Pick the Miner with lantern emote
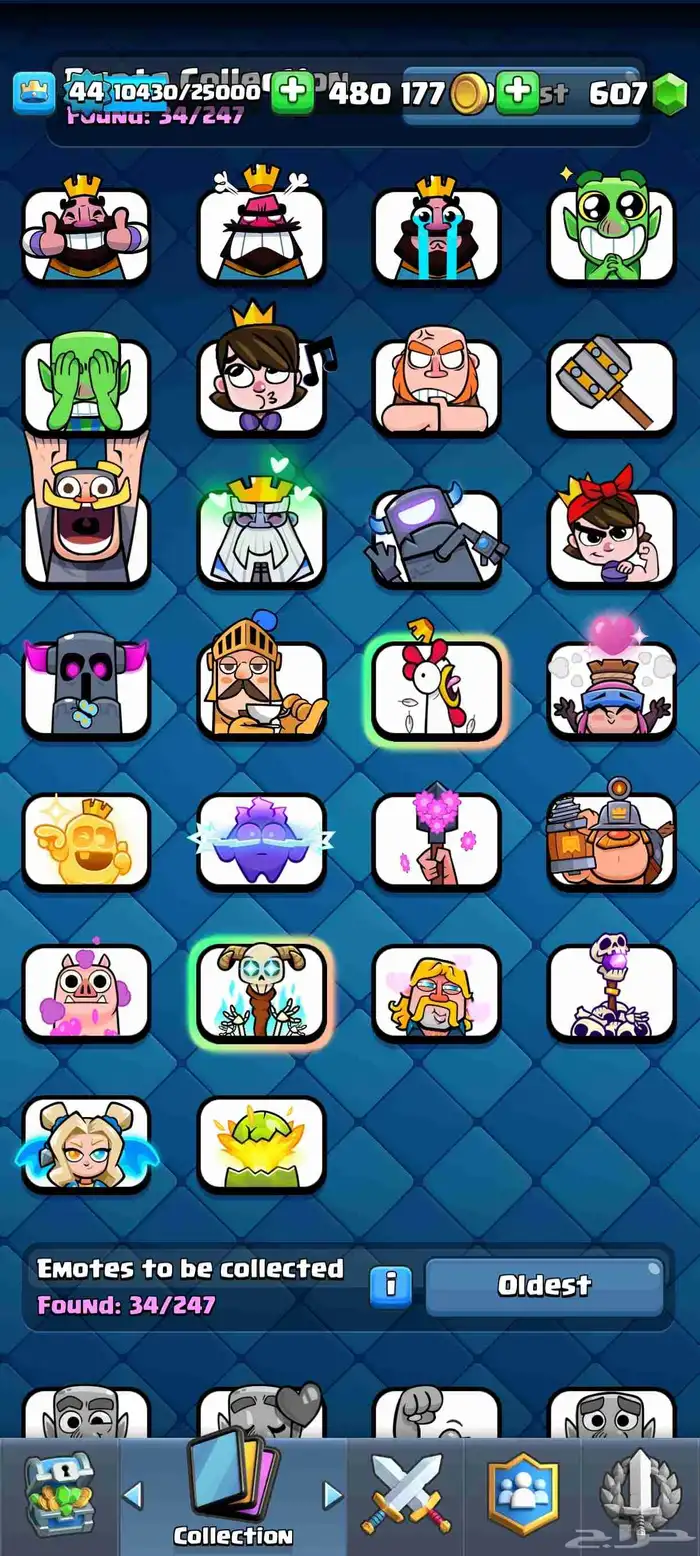Viewport: 700px width, 1556px height. 611,841
